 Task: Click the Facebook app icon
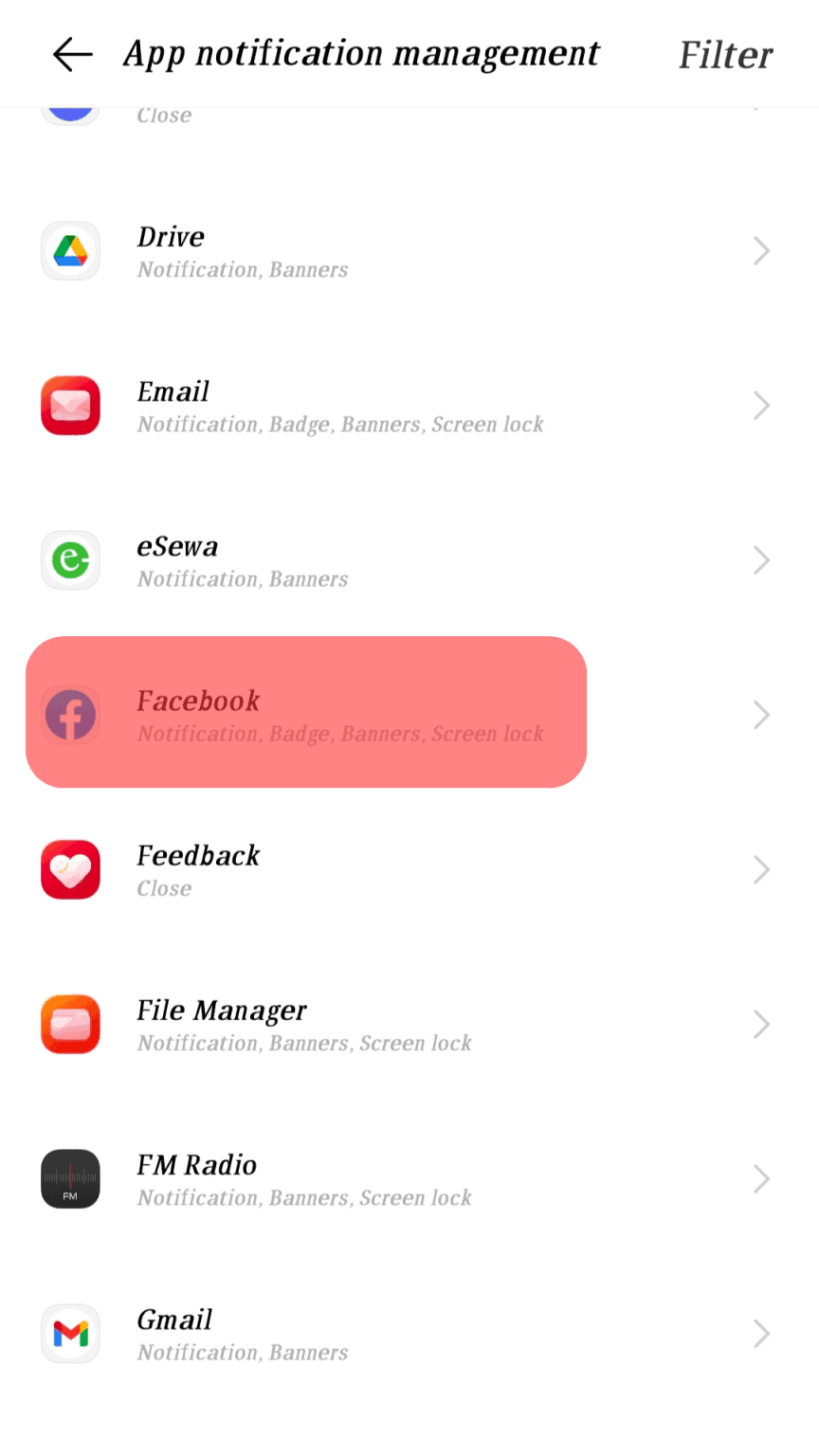[70, 715]
